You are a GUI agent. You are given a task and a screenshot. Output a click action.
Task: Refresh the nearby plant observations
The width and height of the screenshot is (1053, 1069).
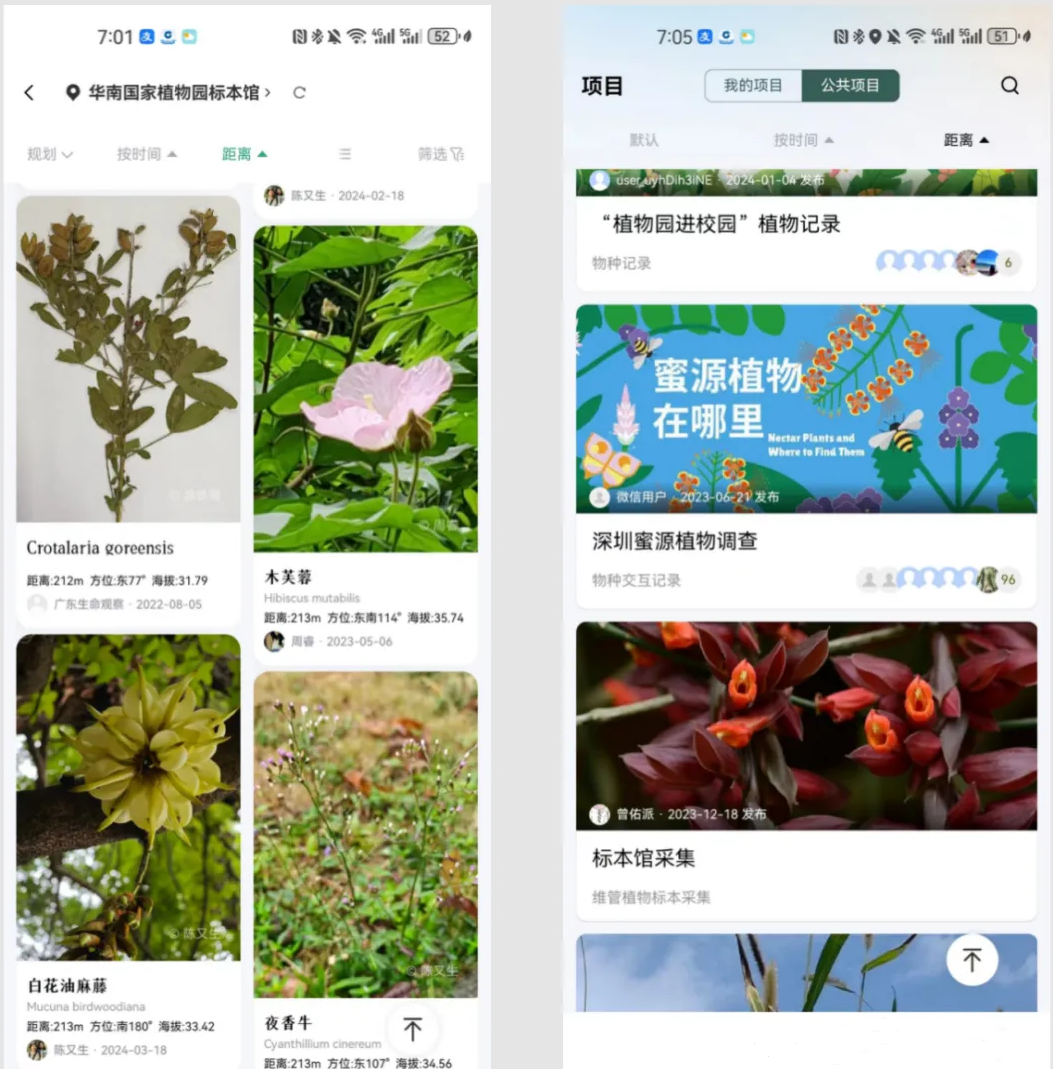pos(299,93)
